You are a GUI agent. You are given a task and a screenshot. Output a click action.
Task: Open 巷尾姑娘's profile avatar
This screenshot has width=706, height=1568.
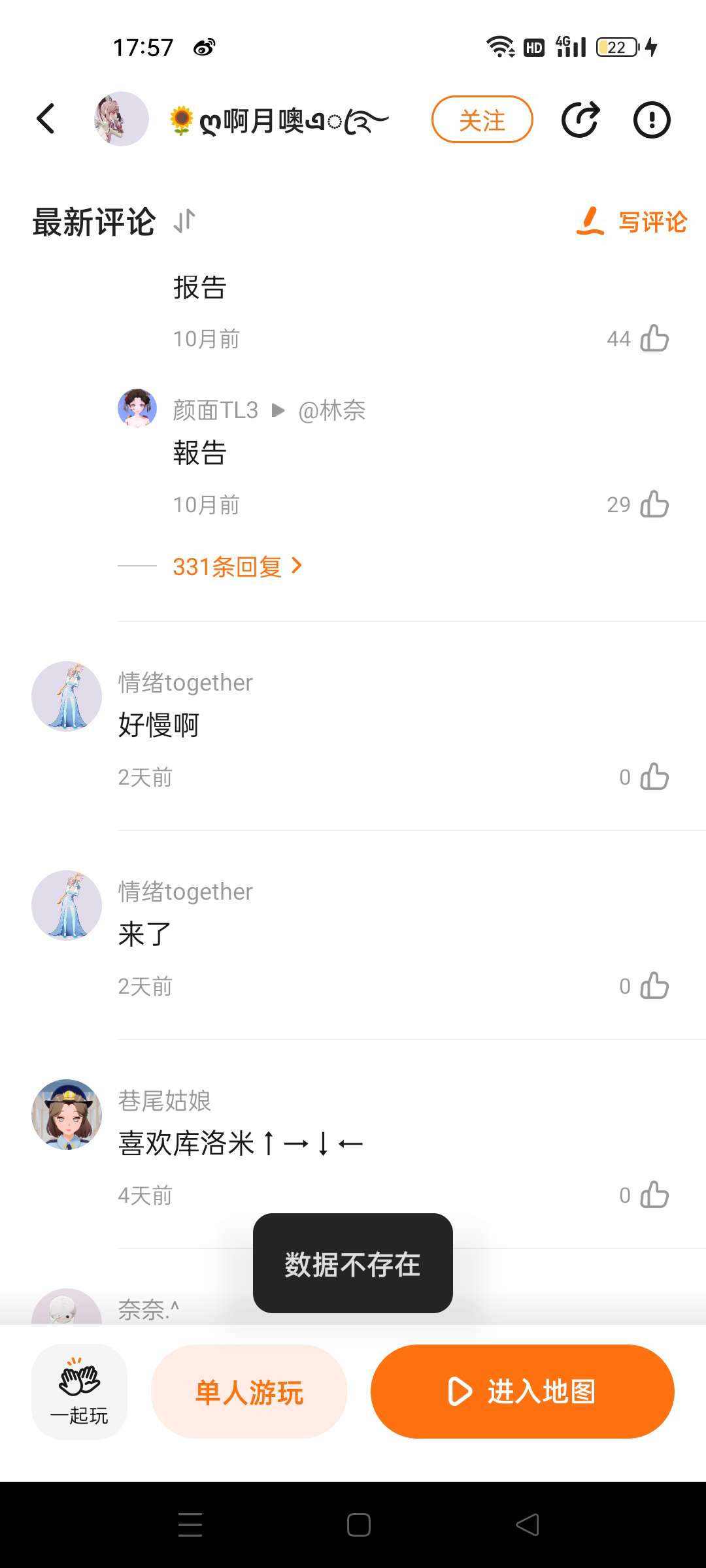coord(67,1115)
